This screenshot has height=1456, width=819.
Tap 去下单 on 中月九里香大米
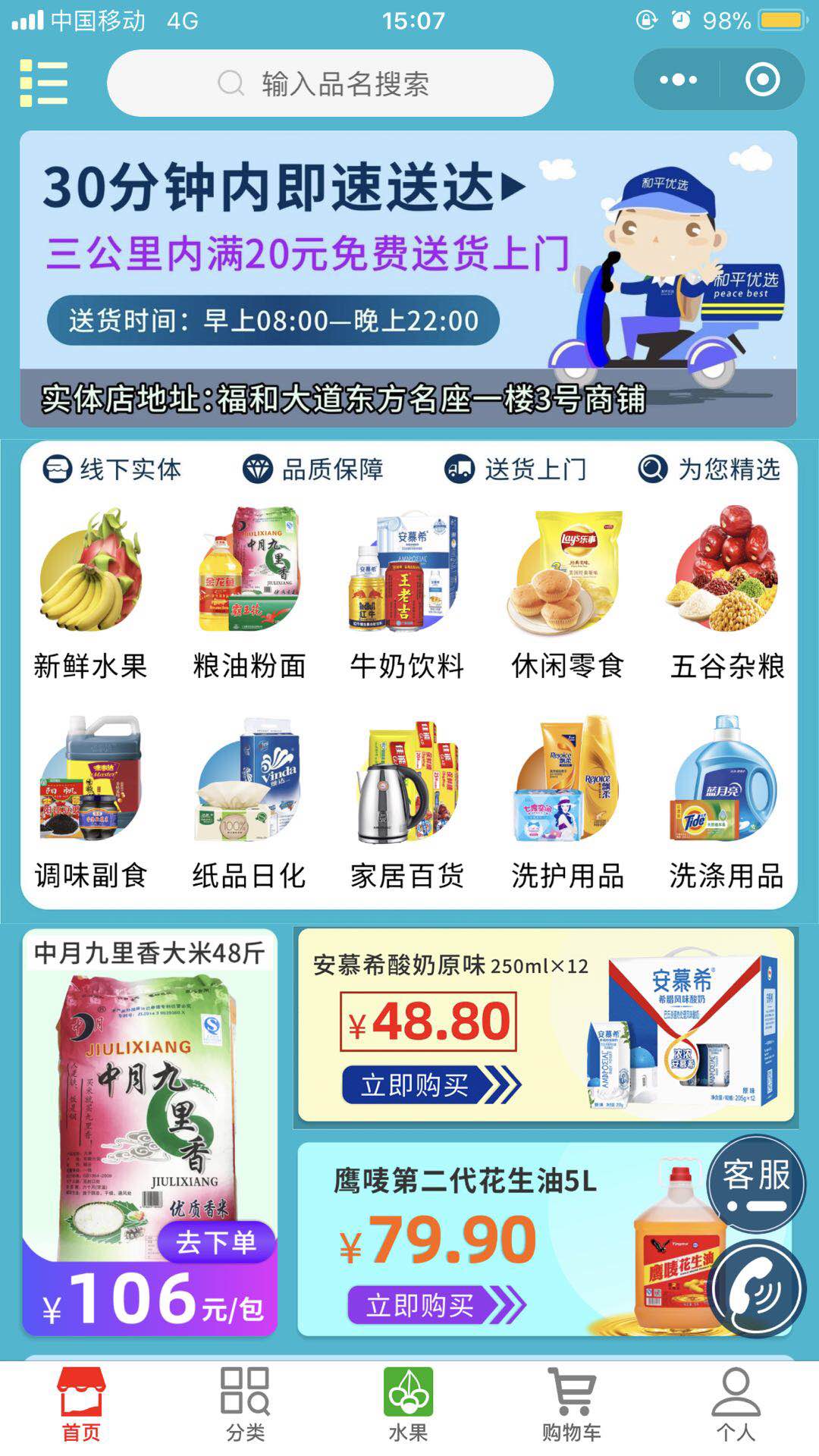pos(216,1243)
